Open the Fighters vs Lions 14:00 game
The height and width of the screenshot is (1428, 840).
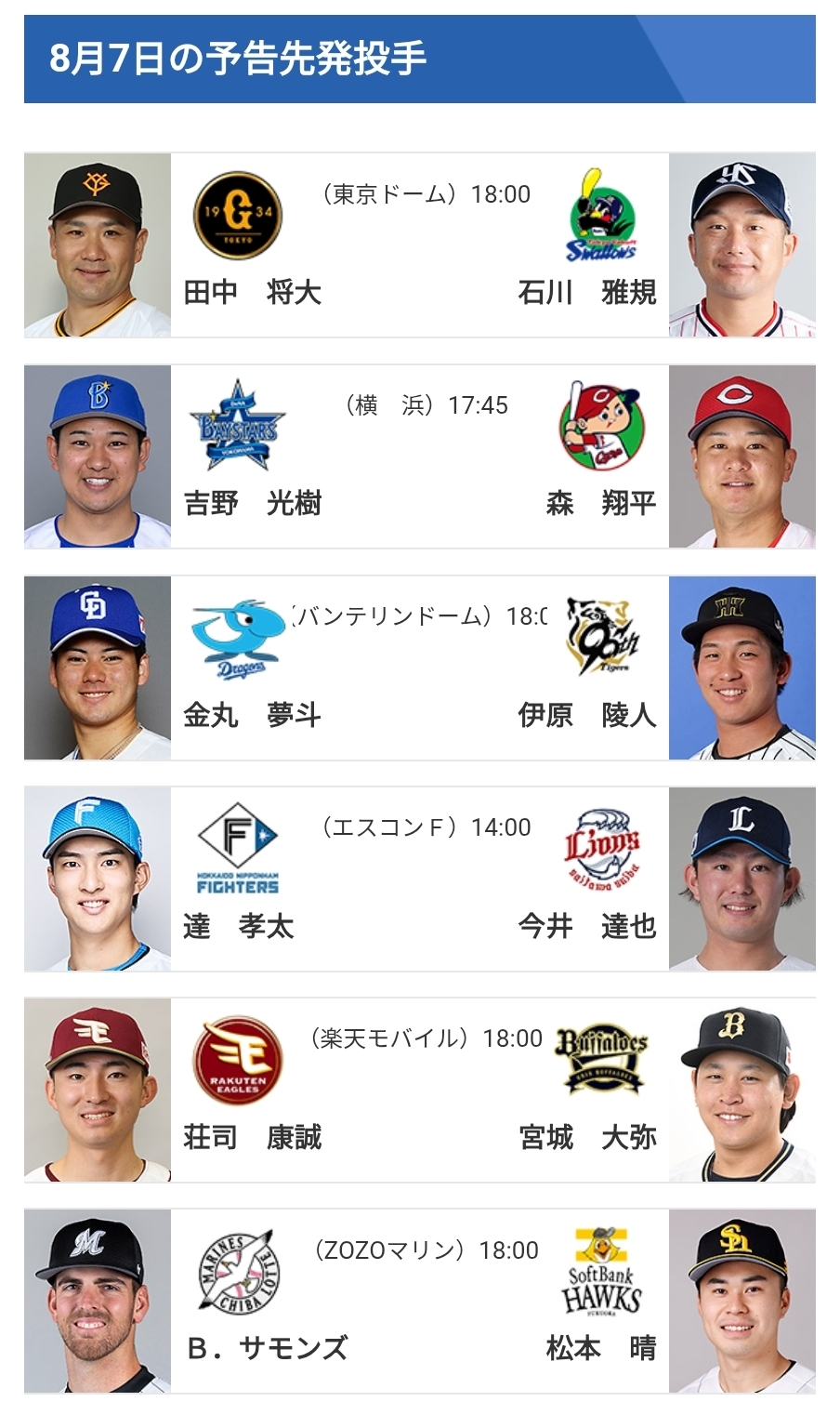[420, 879]
